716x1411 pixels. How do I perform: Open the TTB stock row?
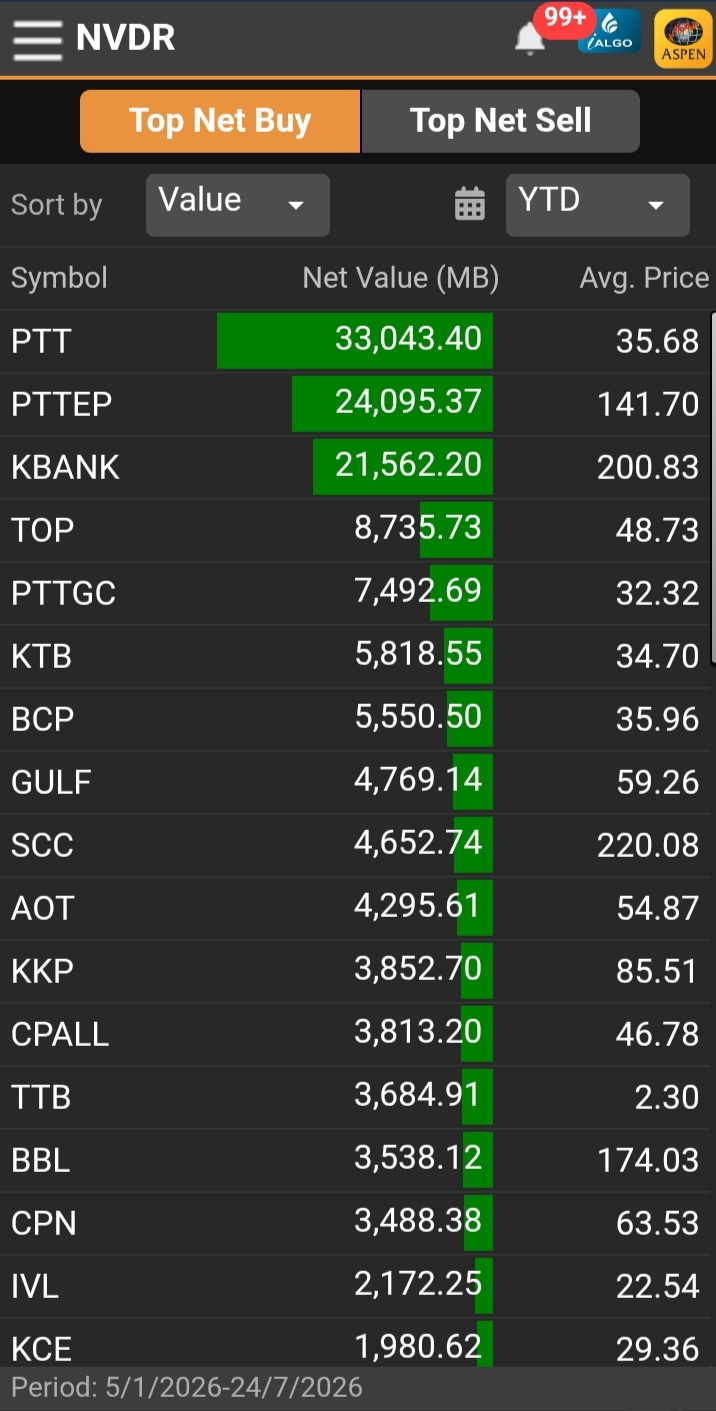tap(355, 1097)
